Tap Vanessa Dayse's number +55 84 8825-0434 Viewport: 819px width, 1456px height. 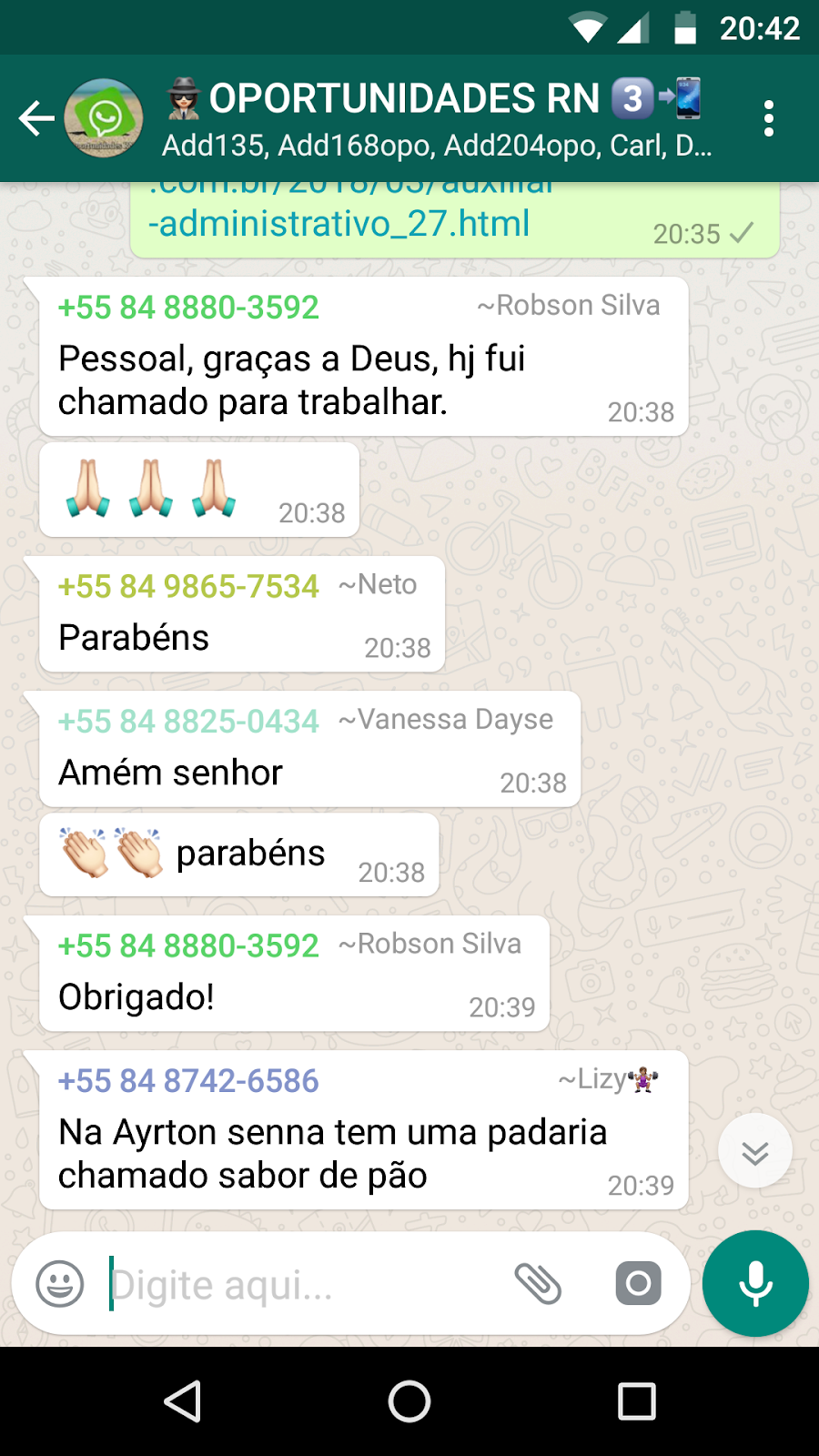[188, 722]
